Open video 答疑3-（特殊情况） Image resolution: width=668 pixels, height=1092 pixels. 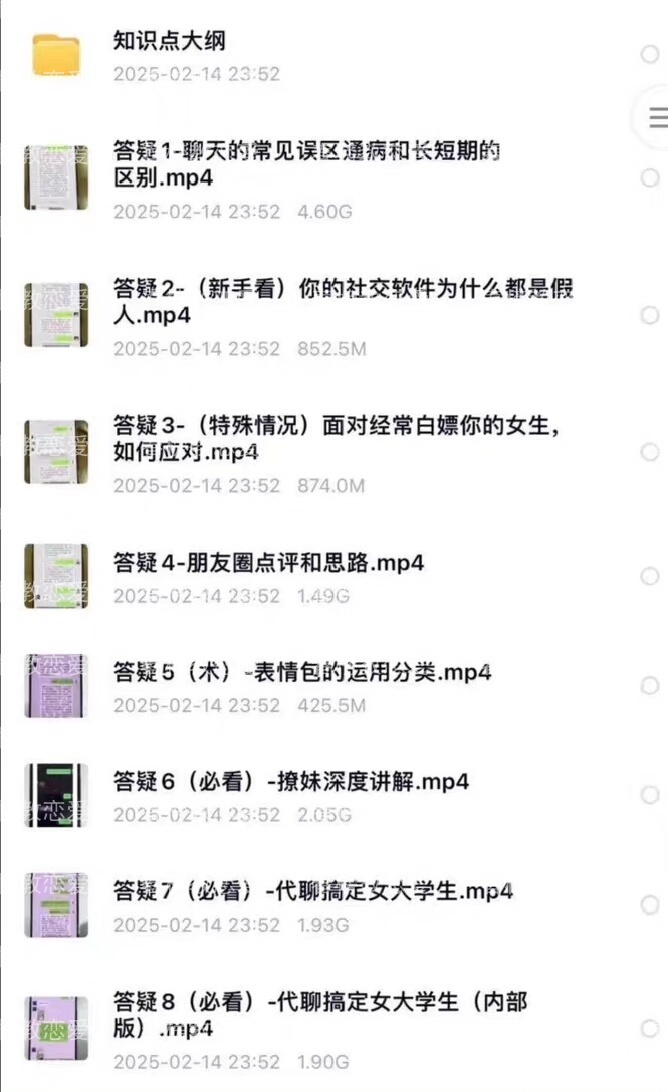point(335,439)
